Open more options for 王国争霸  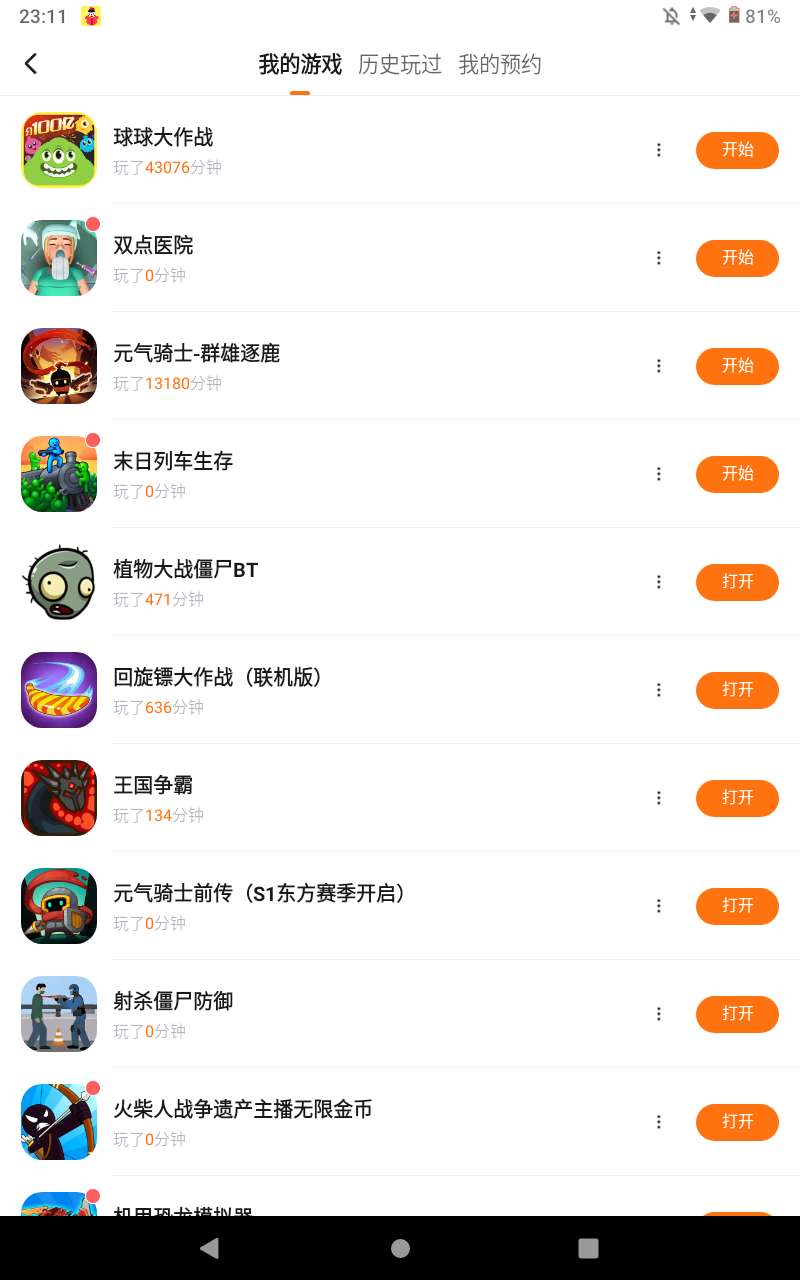pyautogui.click(x=658, y=798)
